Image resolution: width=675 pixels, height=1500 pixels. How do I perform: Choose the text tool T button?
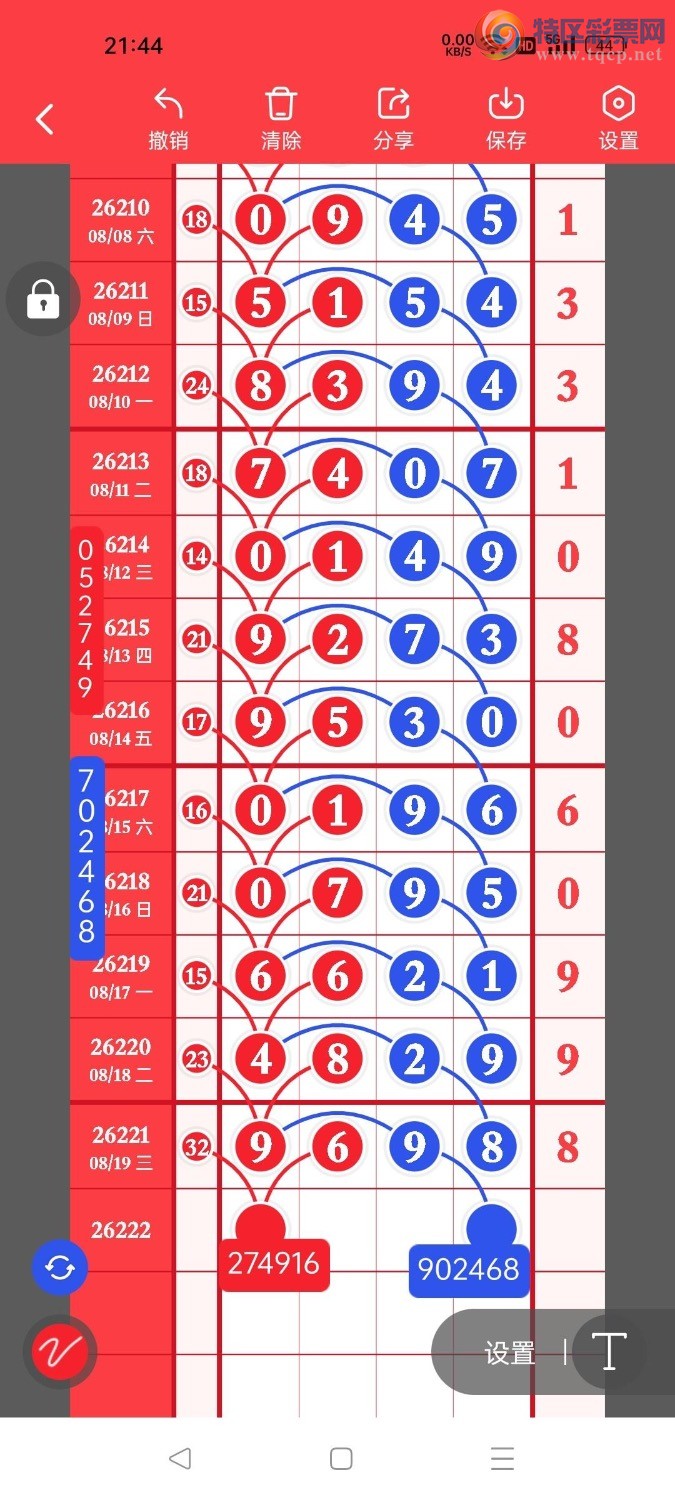(609, 1352)
